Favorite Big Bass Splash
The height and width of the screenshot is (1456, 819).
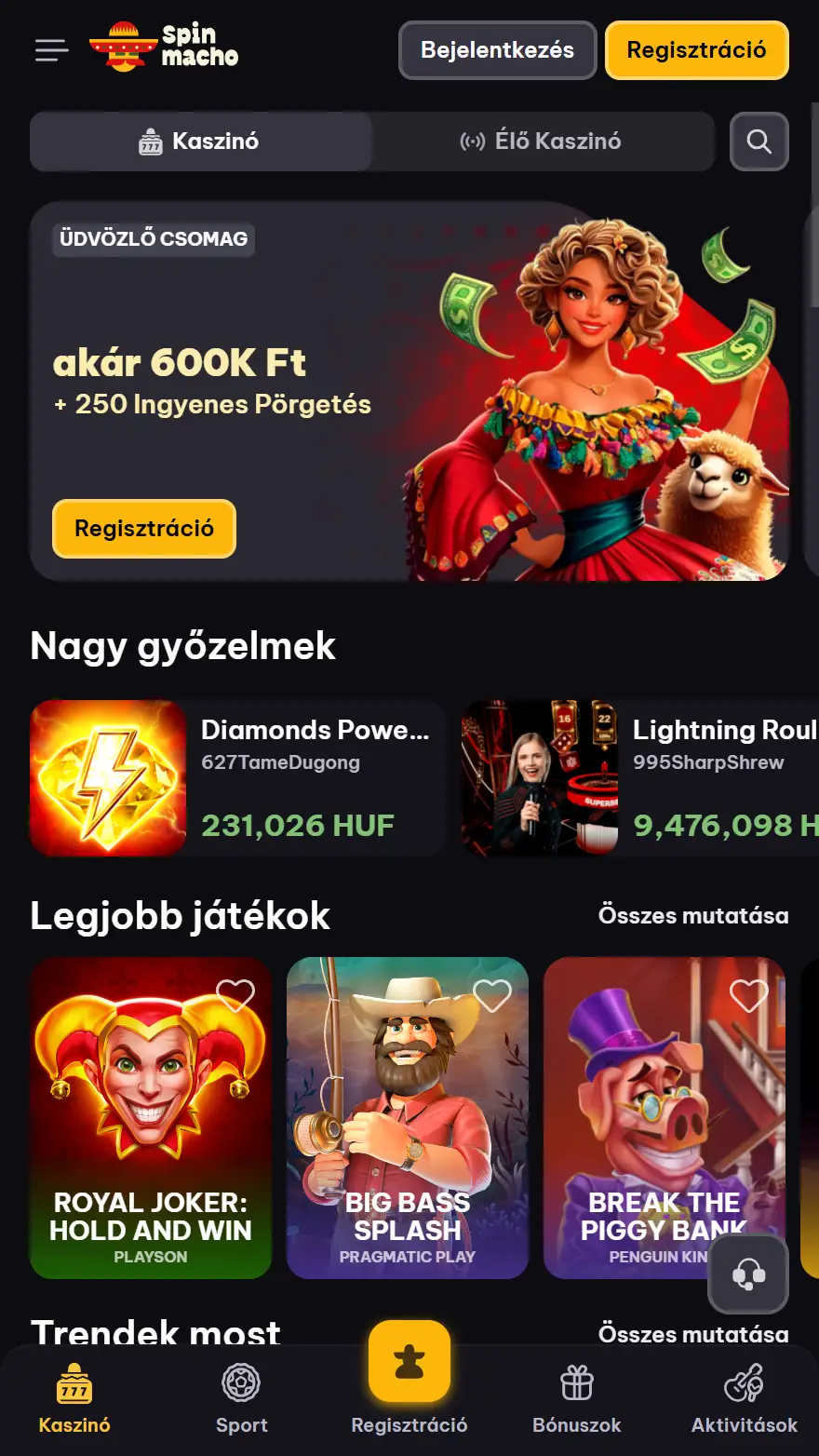point(492,995)
